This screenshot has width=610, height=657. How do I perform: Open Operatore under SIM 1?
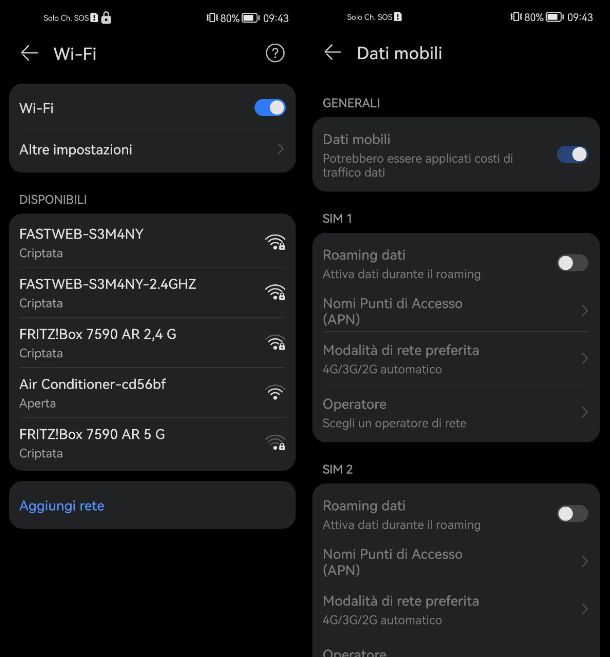pyautogui.click(x=455, y=412)
